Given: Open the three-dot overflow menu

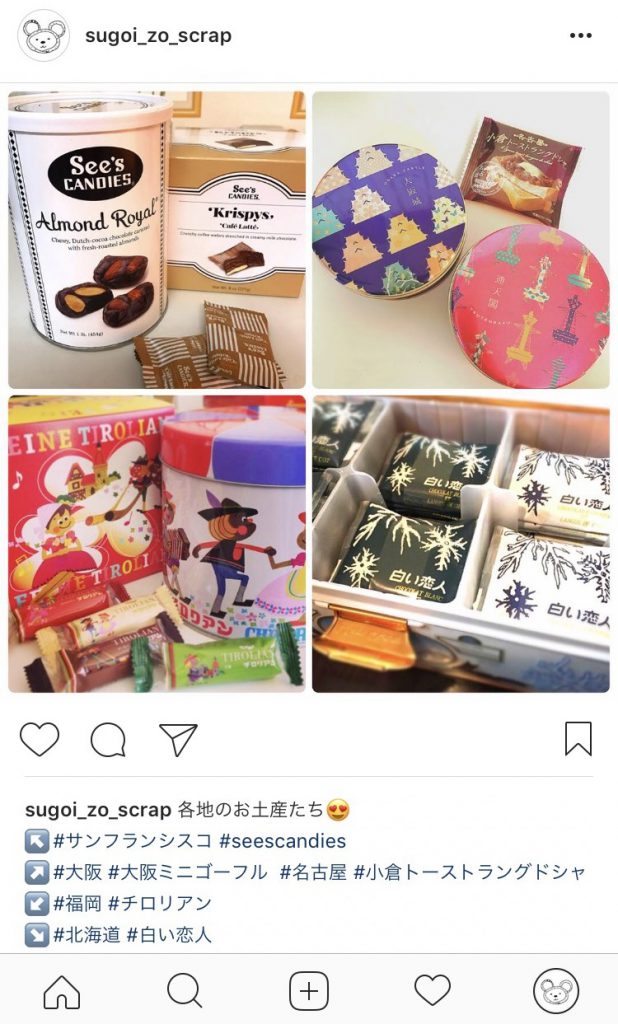Looking at the screenshot, I should [x=581, y=35].
